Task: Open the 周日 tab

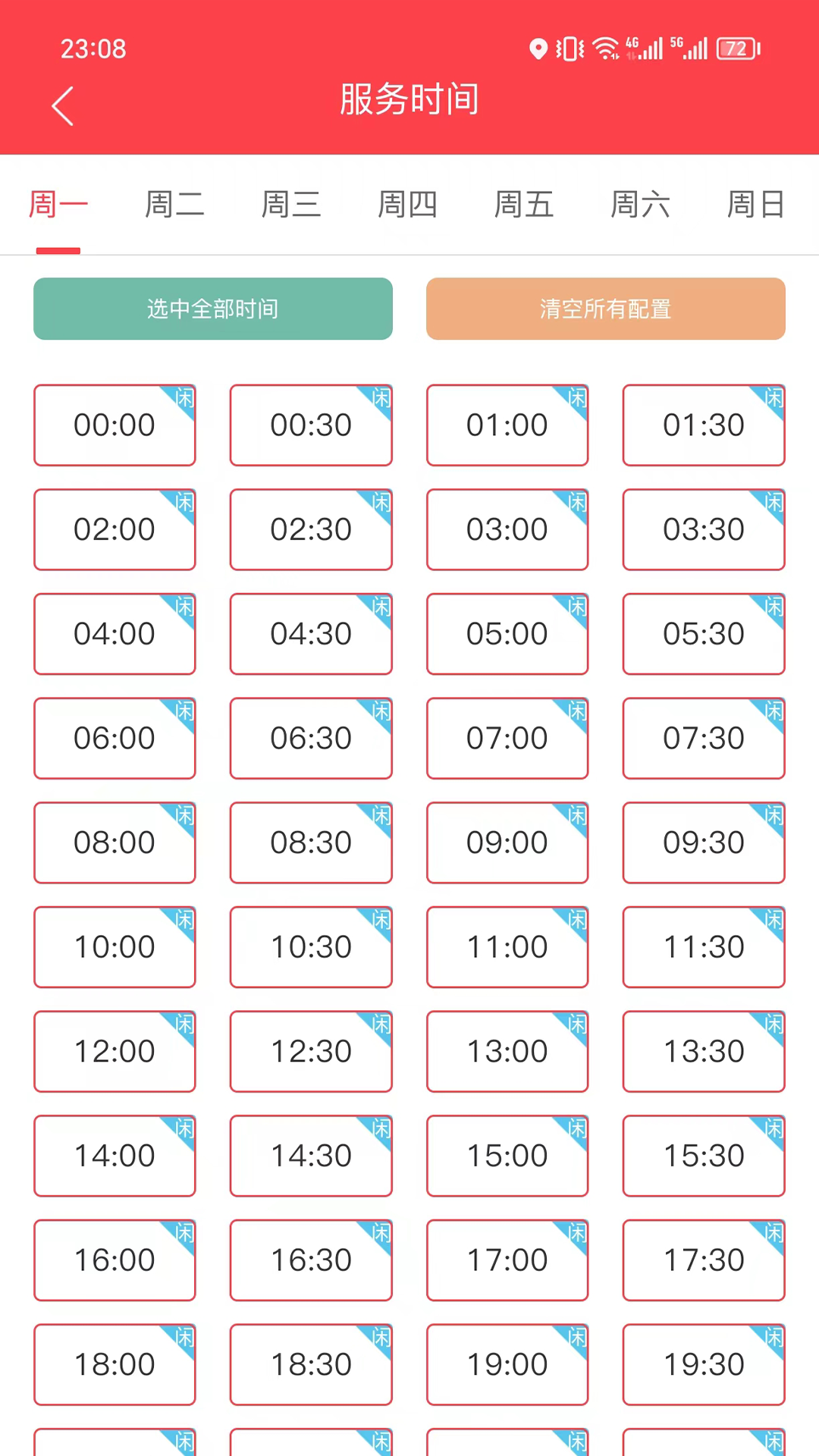Action: click(x=756, y=205)
